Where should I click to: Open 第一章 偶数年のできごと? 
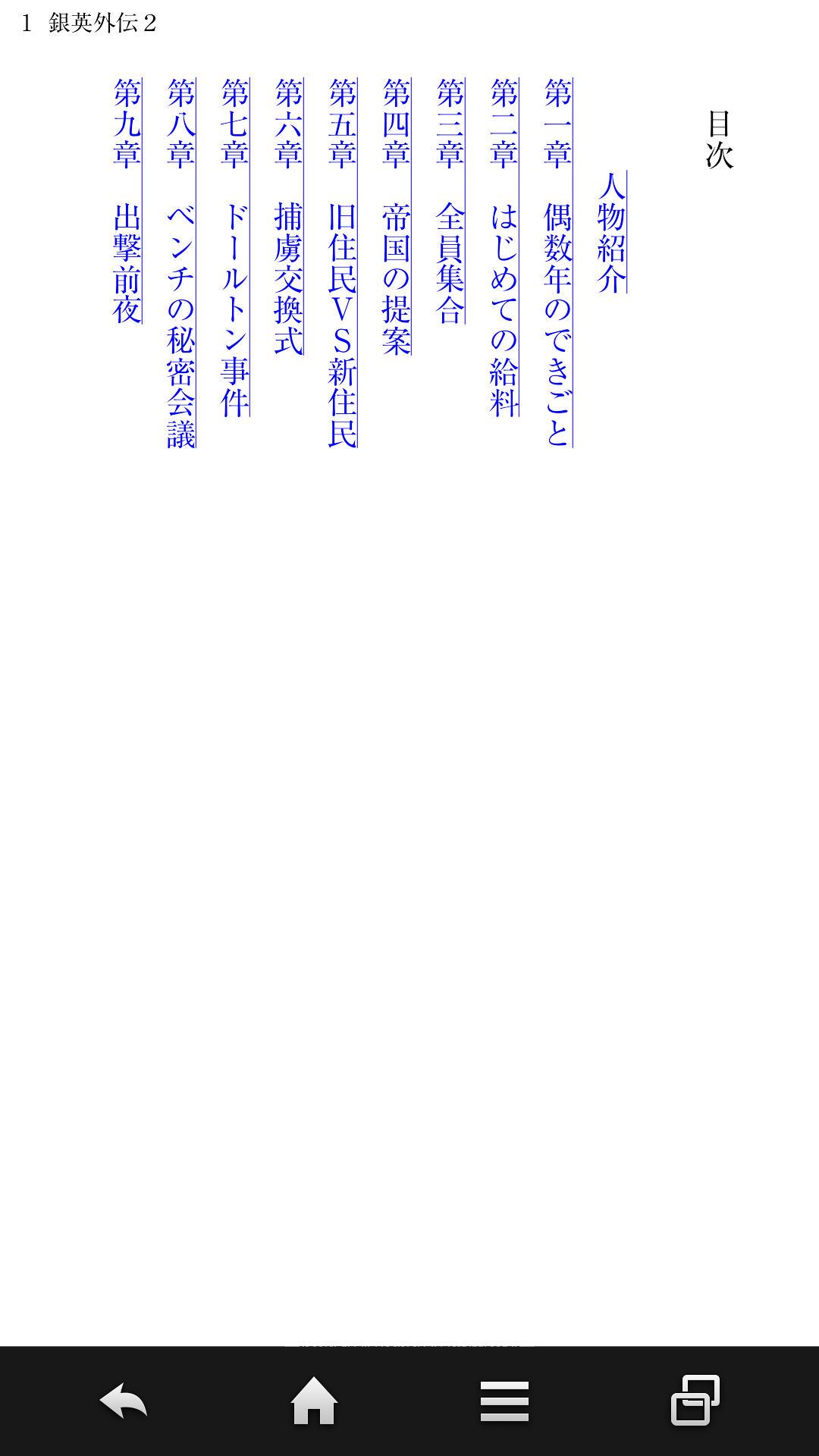pyautogui.click(x=558, y=262)
